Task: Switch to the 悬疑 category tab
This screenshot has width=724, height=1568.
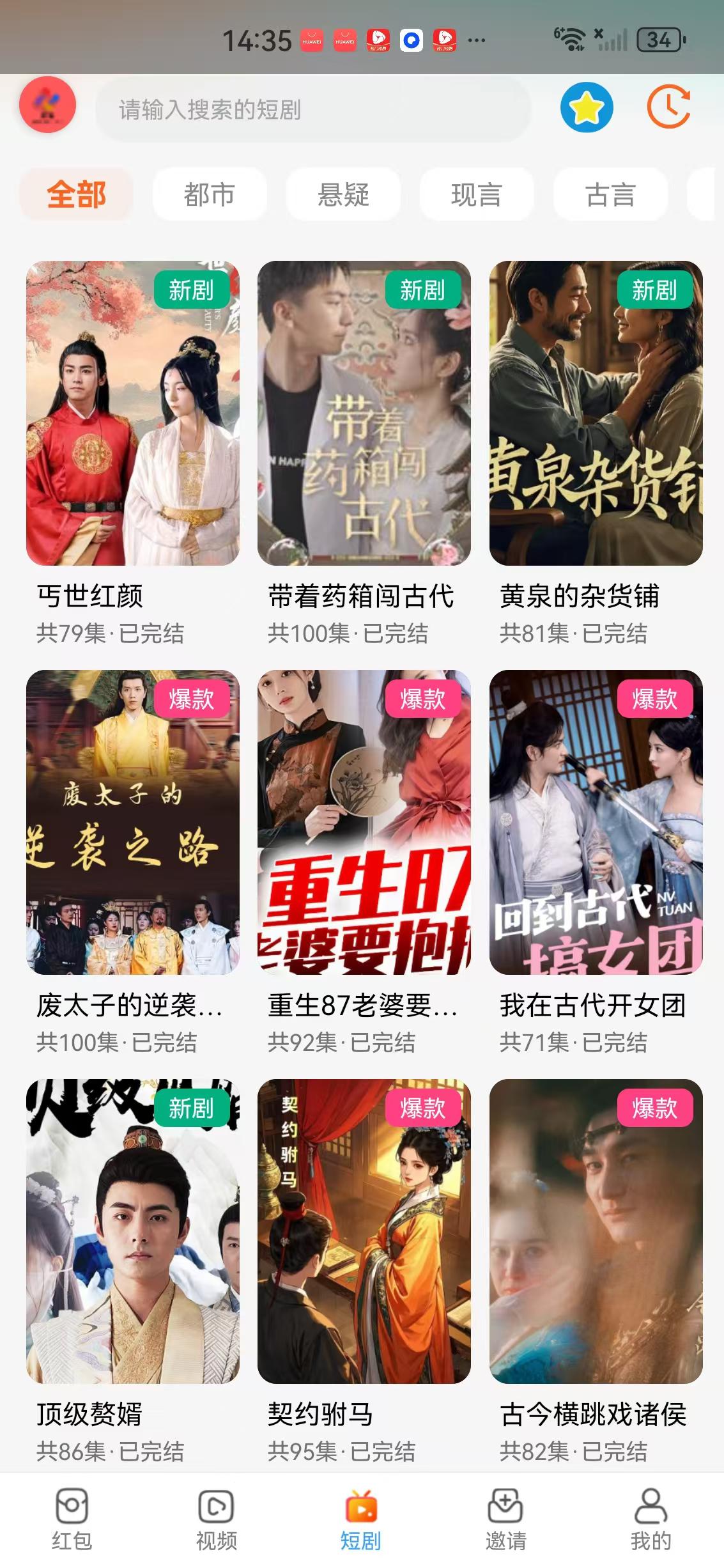Action: pos(343,194)
